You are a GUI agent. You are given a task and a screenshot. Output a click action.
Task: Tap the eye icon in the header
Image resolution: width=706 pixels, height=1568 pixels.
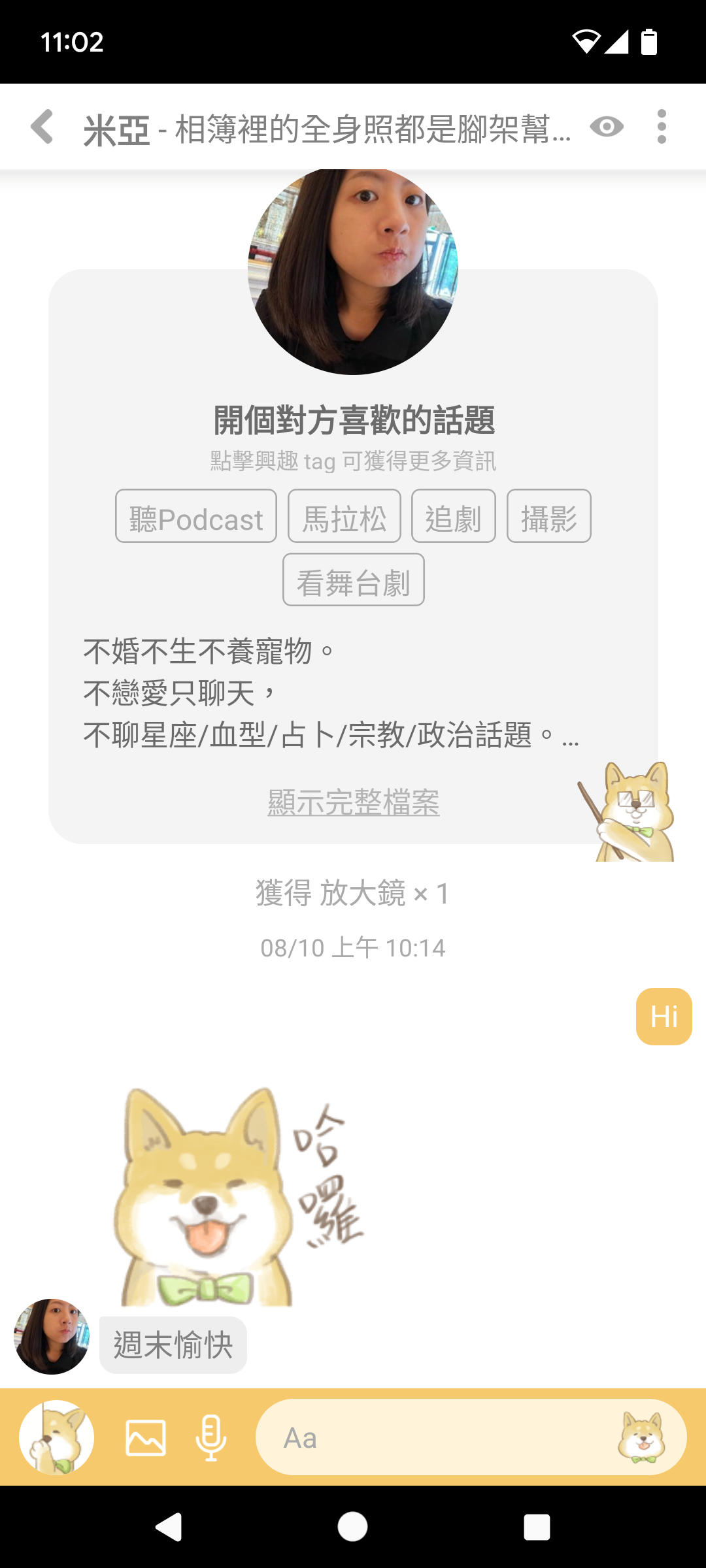tap(607, 127)
